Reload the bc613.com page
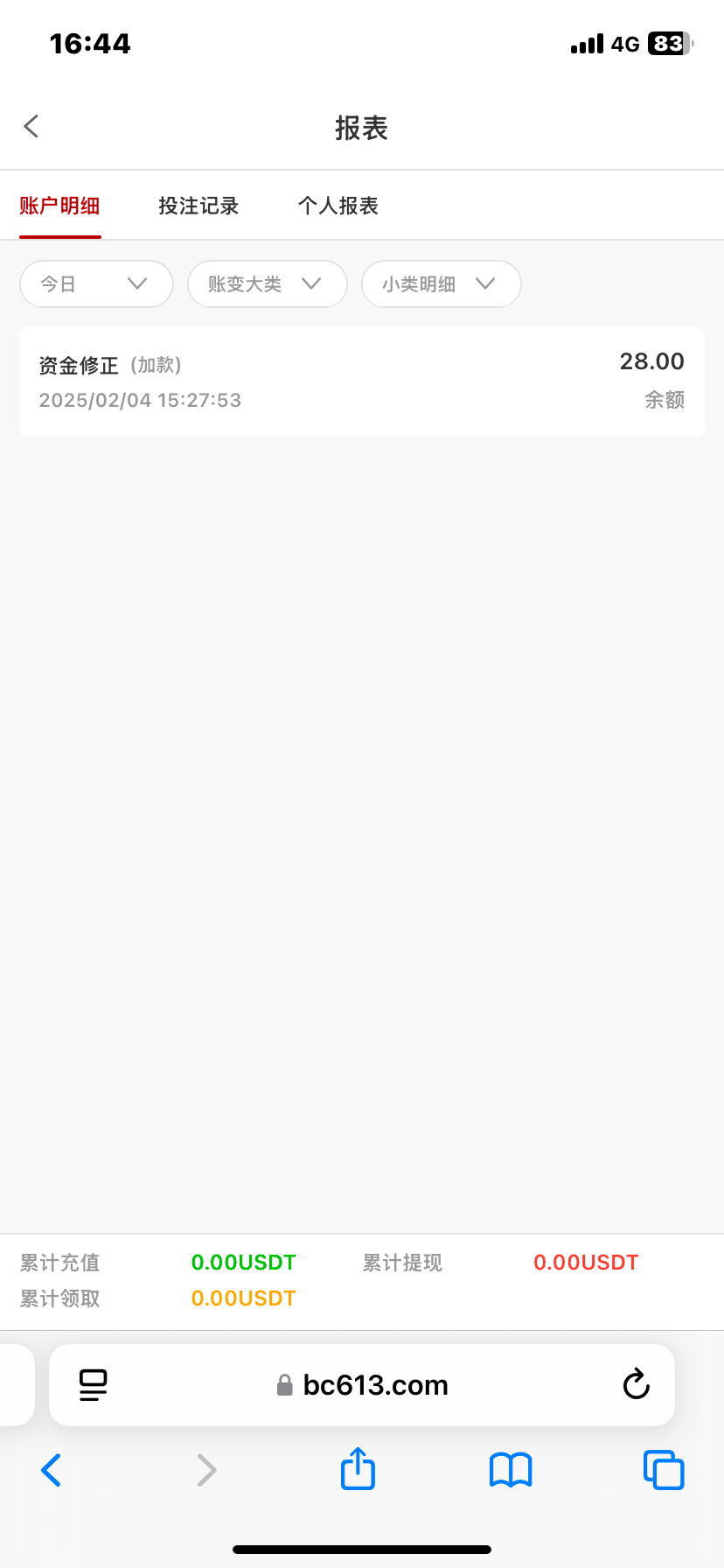The image size is (724, 1568). coord(636,1385)
